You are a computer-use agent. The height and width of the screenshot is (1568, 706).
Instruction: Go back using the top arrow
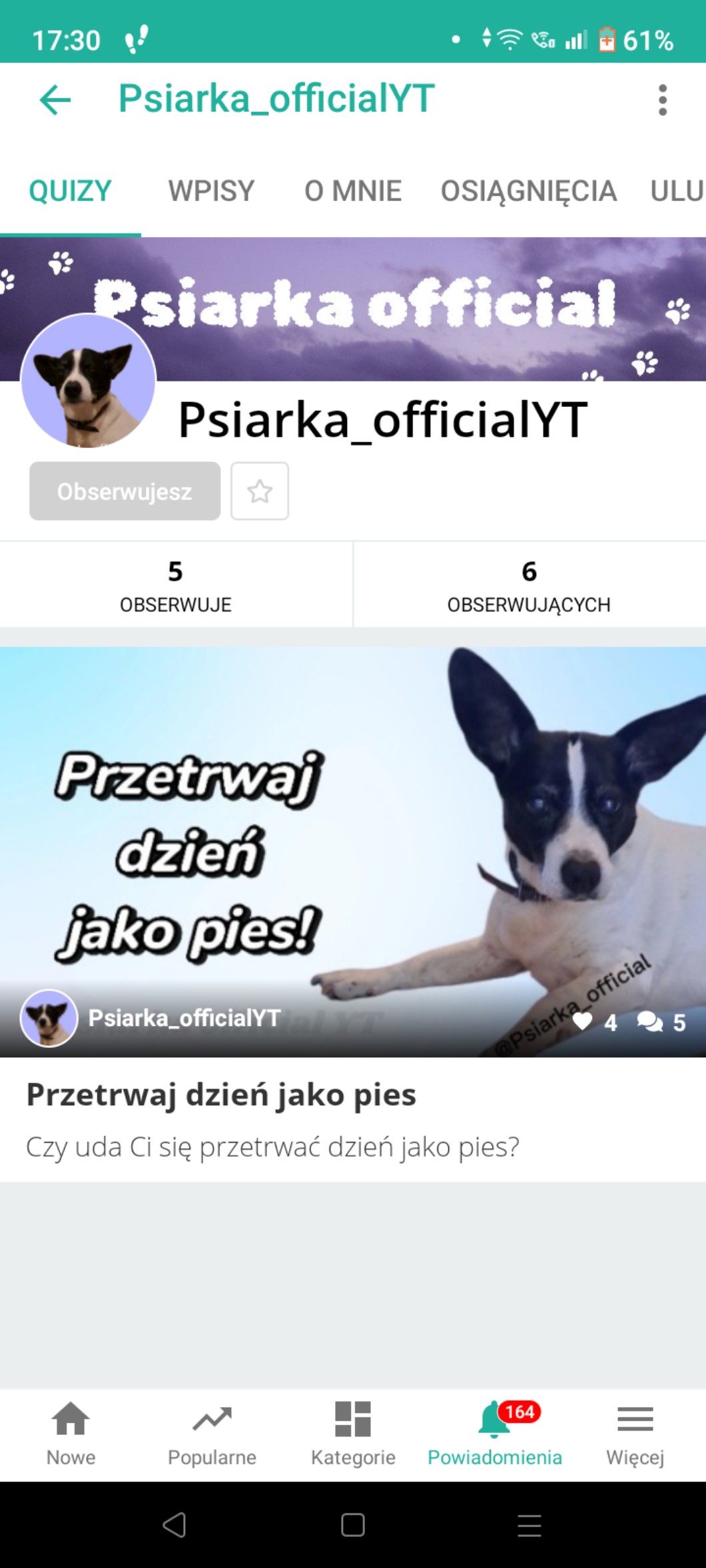click(55, 100)
